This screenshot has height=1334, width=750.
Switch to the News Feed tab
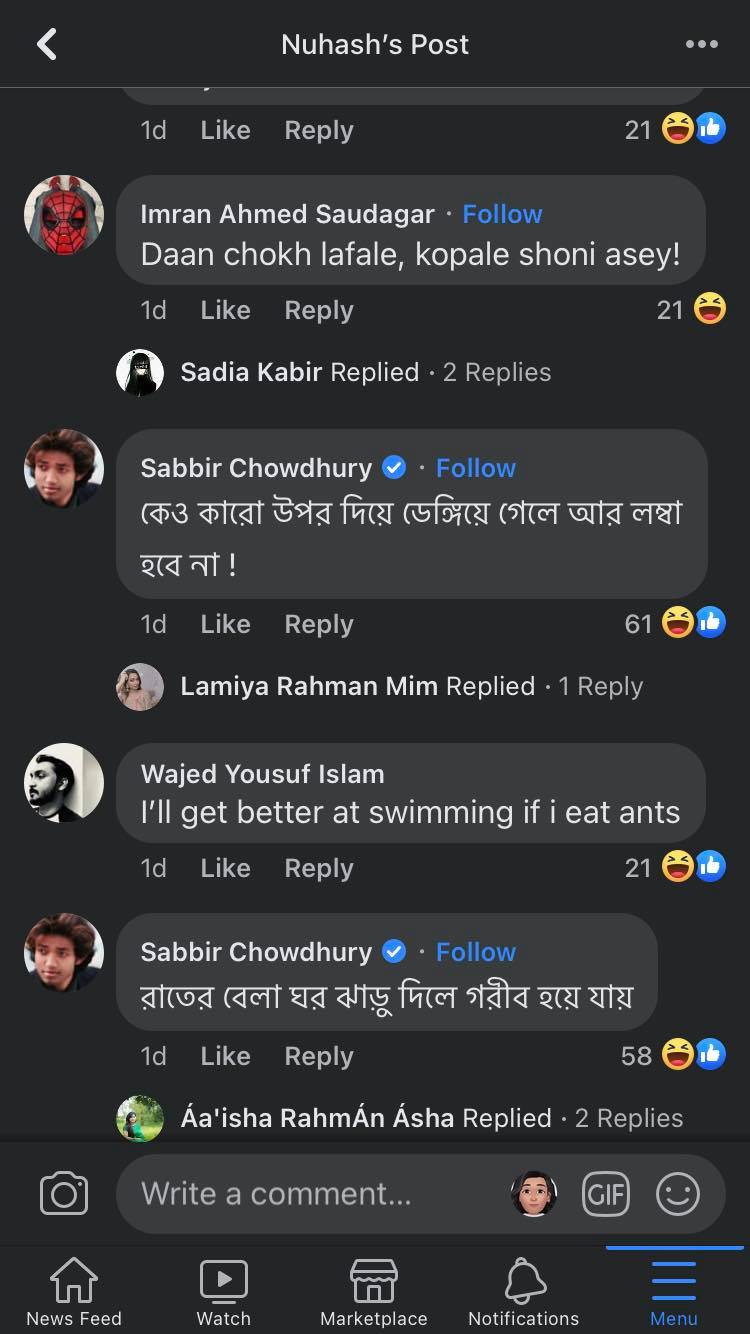(74, 1291)
